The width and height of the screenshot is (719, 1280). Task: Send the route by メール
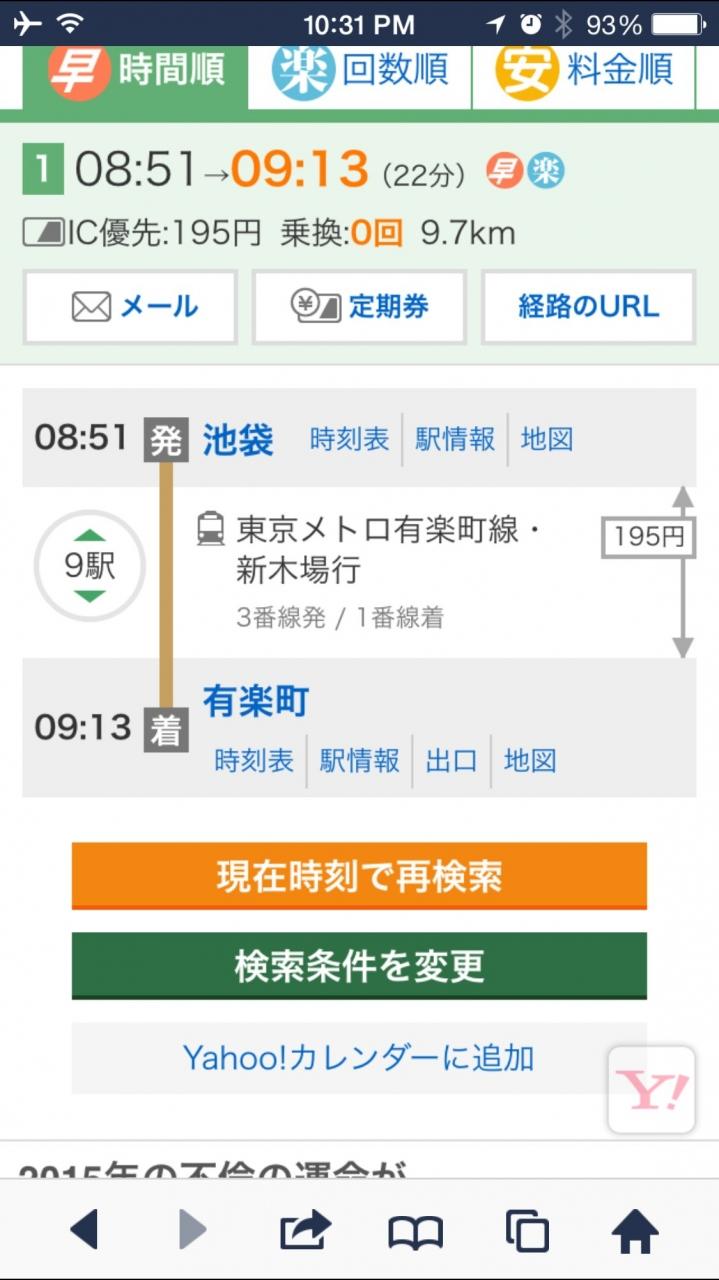click(130, 307)
